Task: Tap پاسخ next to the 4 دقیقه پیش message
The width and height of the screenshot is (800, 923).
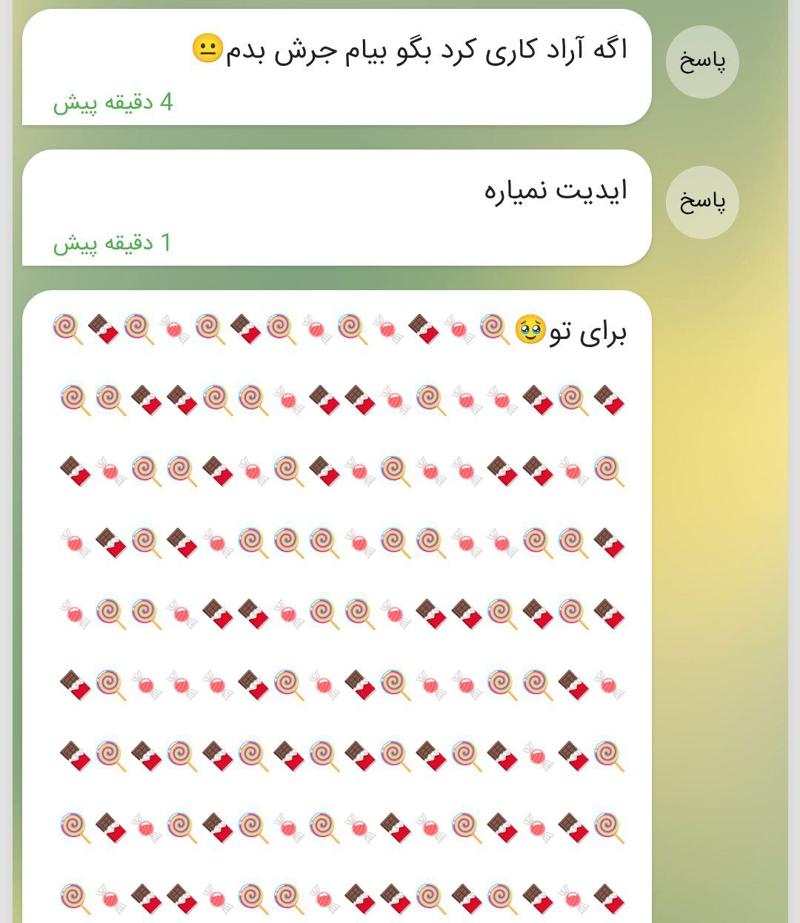Action: coord(702,61)
